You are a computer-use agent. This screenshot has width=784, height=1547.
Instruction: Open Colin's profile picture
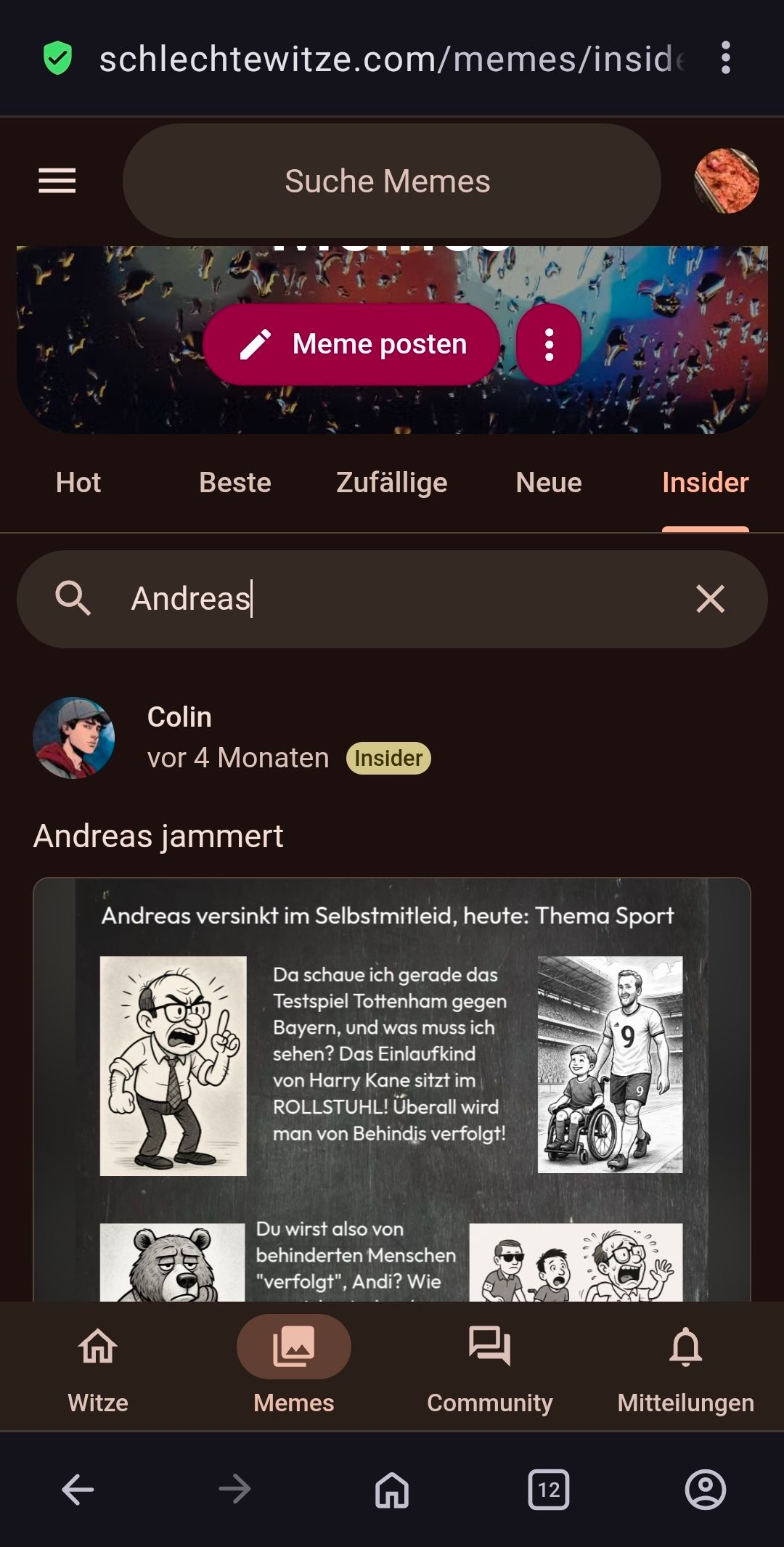point(74,738)
